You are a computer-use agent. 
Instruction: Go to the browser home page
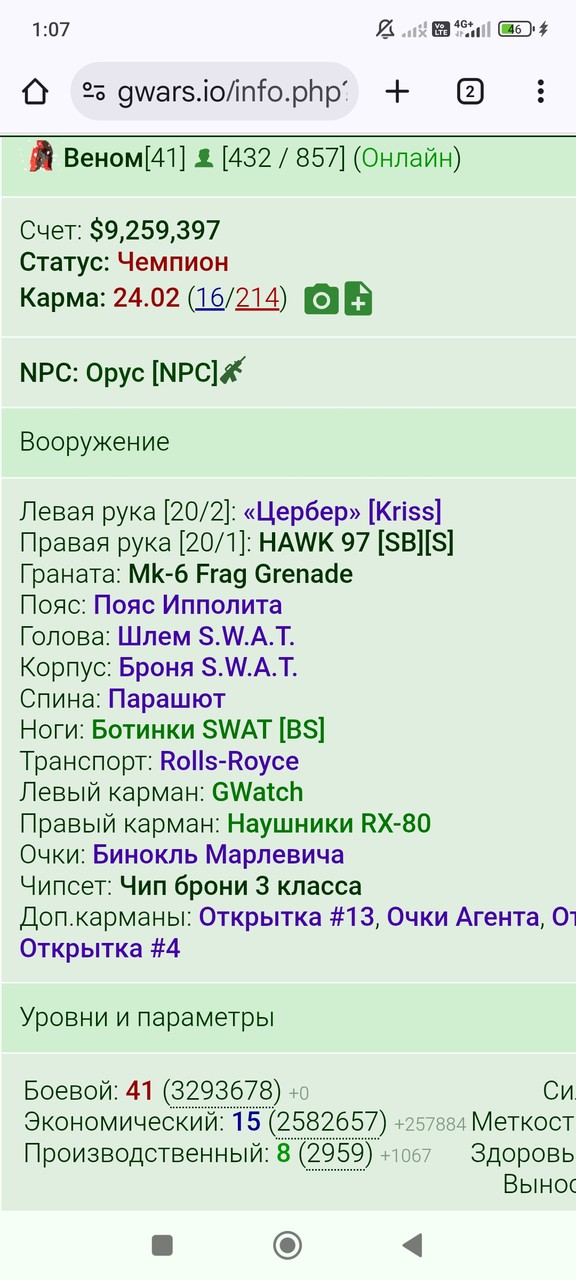pyautogui.click(x=35, y=92)
